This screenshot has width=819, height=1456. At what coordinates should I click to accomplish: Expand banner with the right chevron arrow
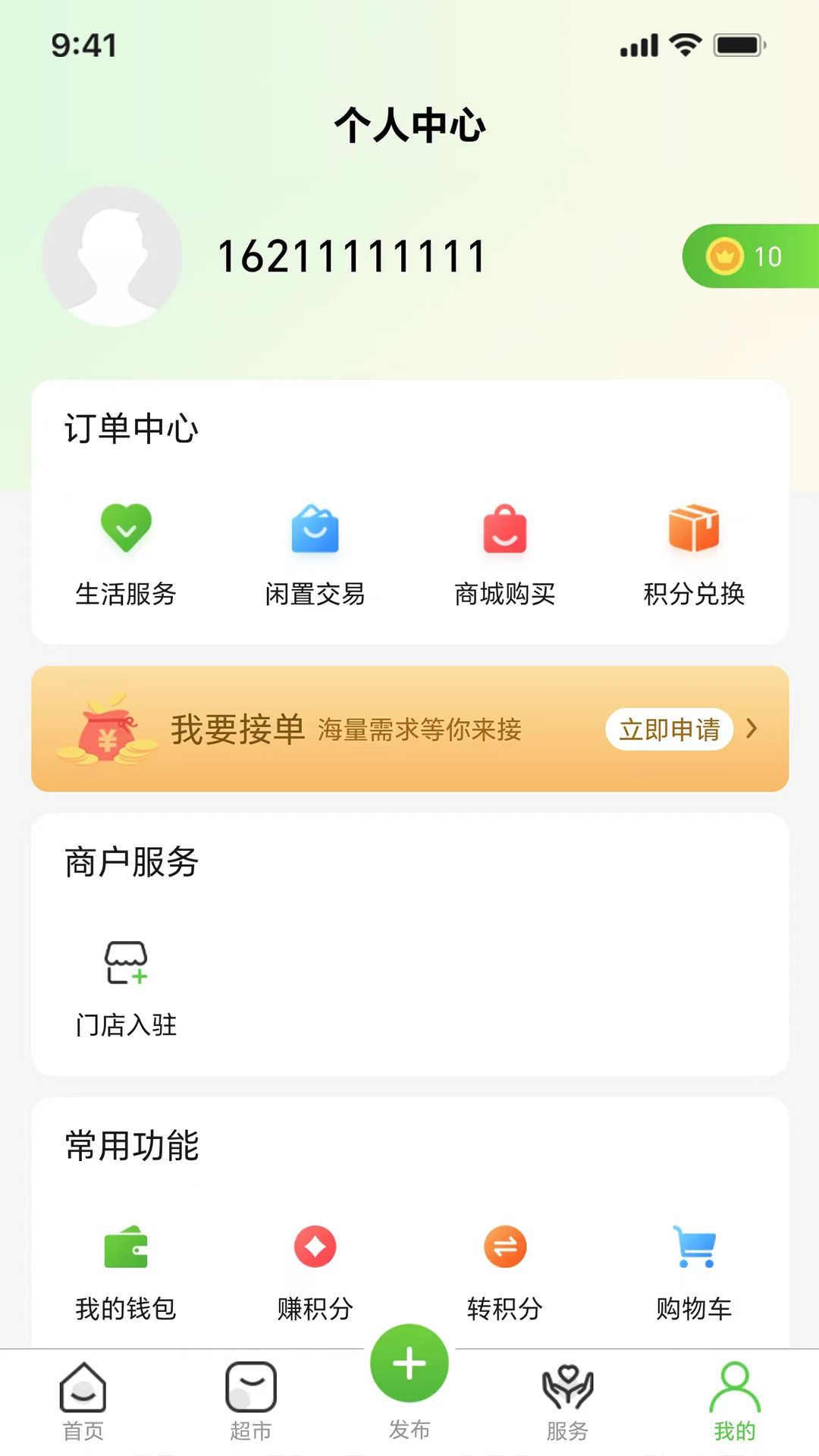752,729
